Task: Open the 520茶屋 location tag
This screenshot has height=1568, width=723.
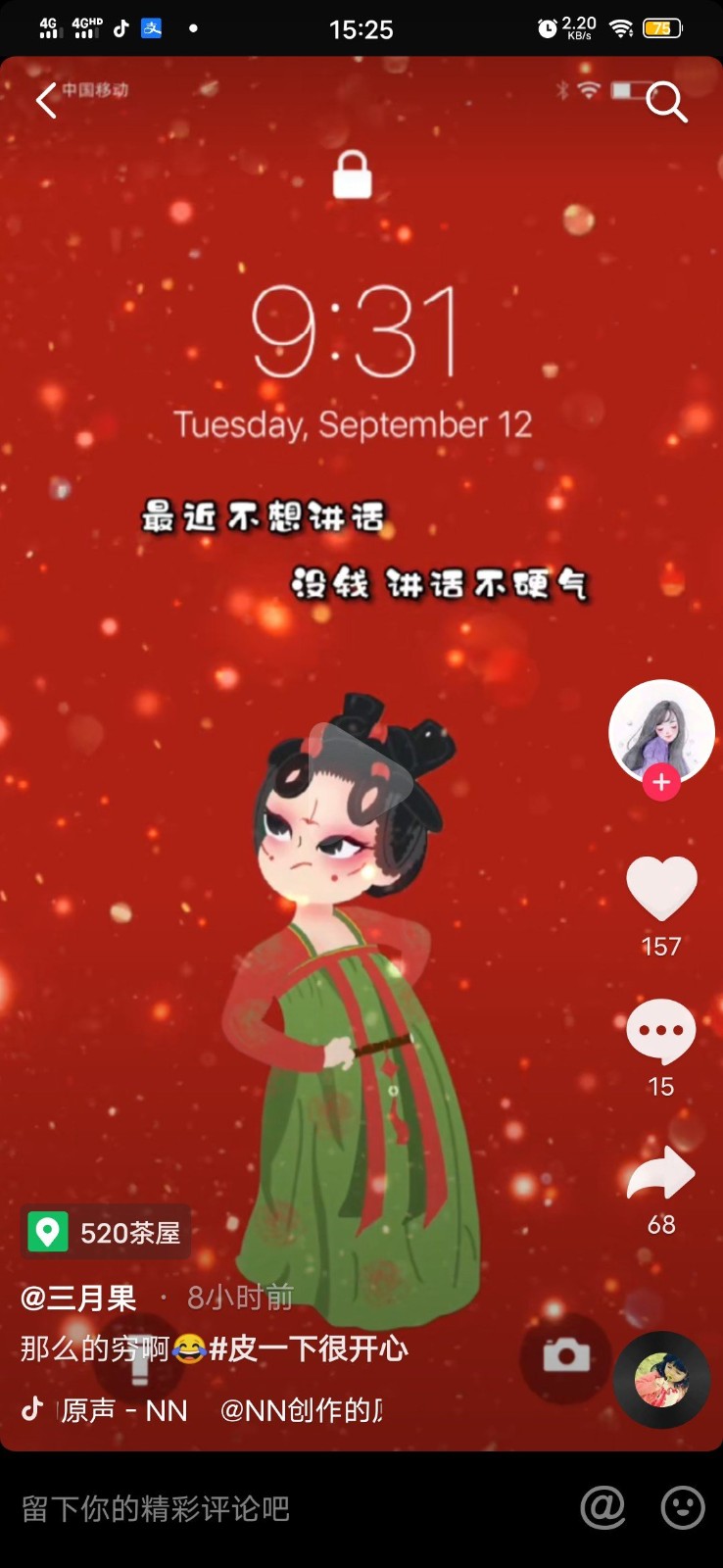Action: [106, 1232]
